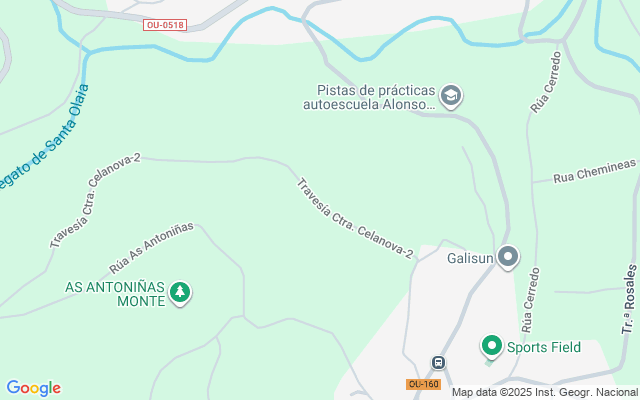This screenshot has width=640, height=400.
Task: Open the Pistas de prácticas autoescuela Alonso marker
Action: pos(451,96)
